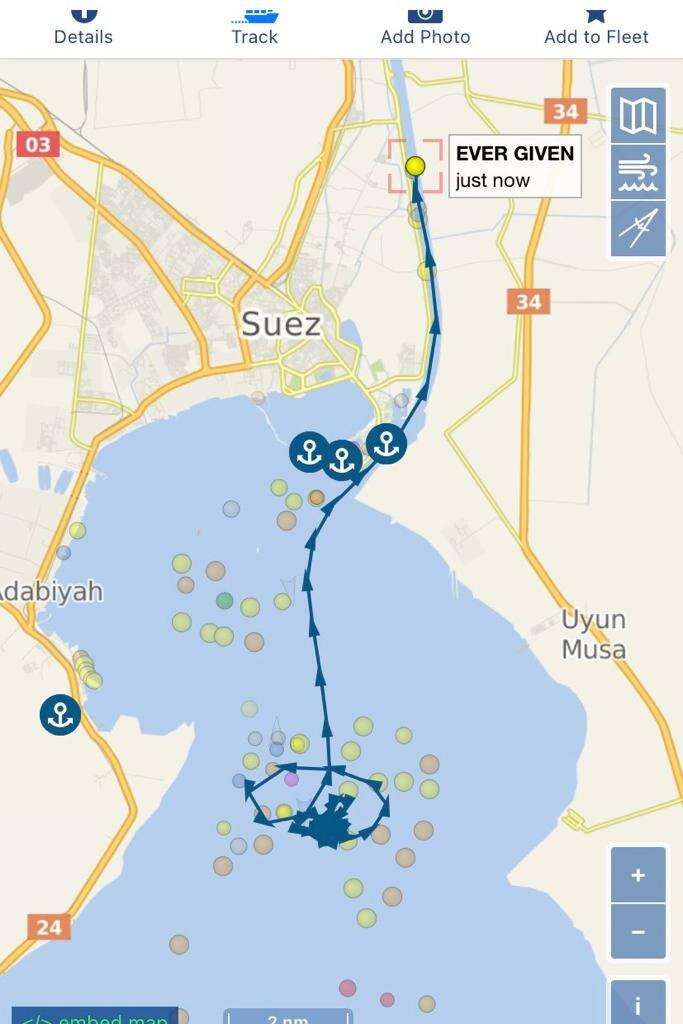Image resolution: width=683 pixels, height=1024 pixels.
Task: Open the vessel Details
Action: (x=83, y=27)
